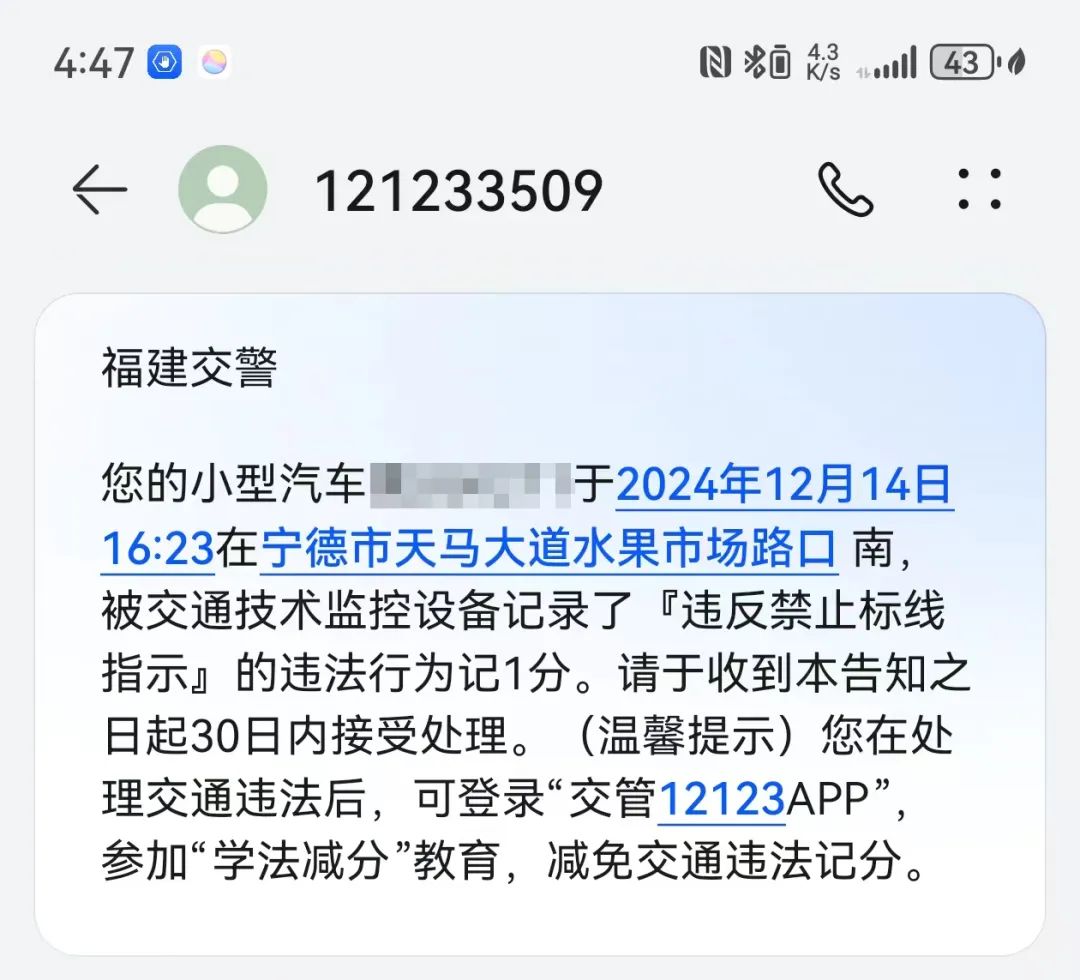Tap the linked date 2024年12月14日 16:23
The image size is (1080, 980).
[x=783, y=487]
